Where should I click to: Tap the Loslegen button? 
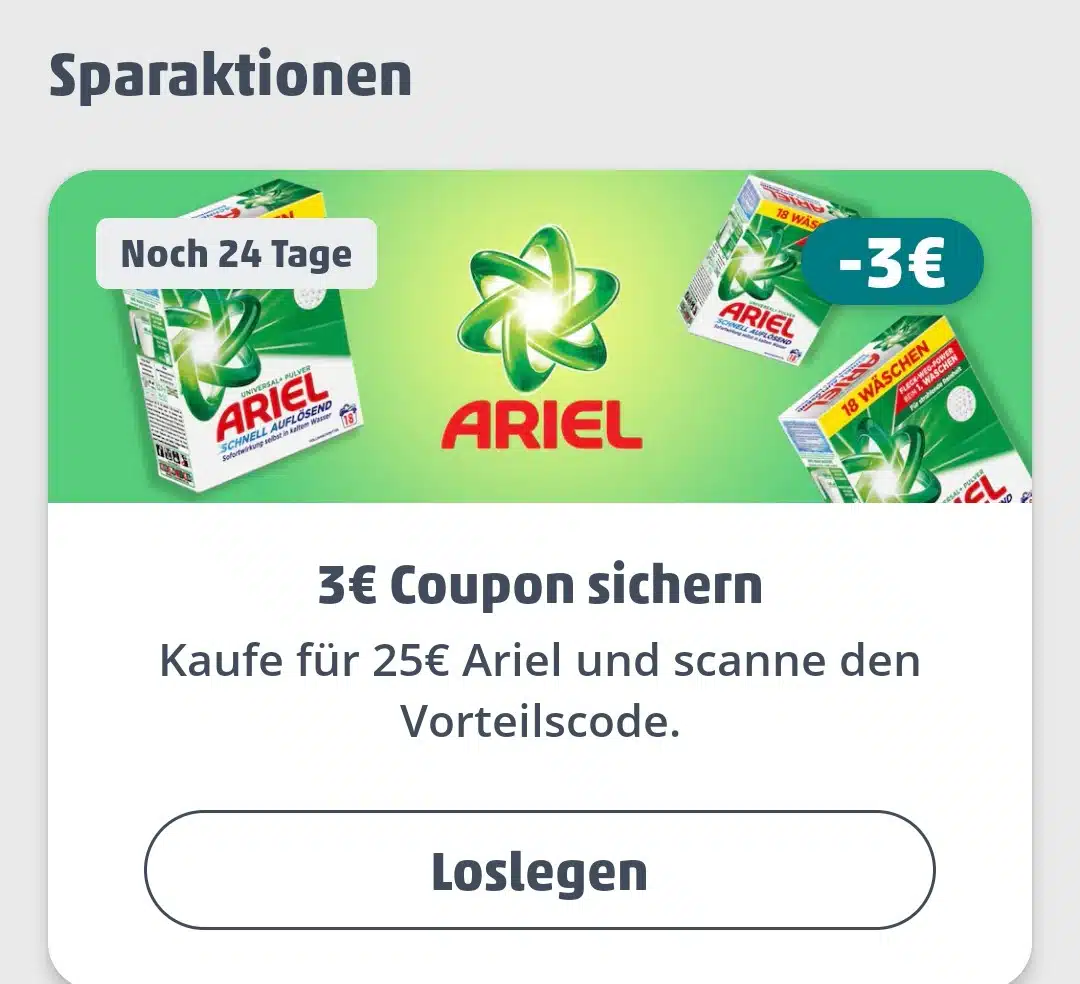click(539, 871)
